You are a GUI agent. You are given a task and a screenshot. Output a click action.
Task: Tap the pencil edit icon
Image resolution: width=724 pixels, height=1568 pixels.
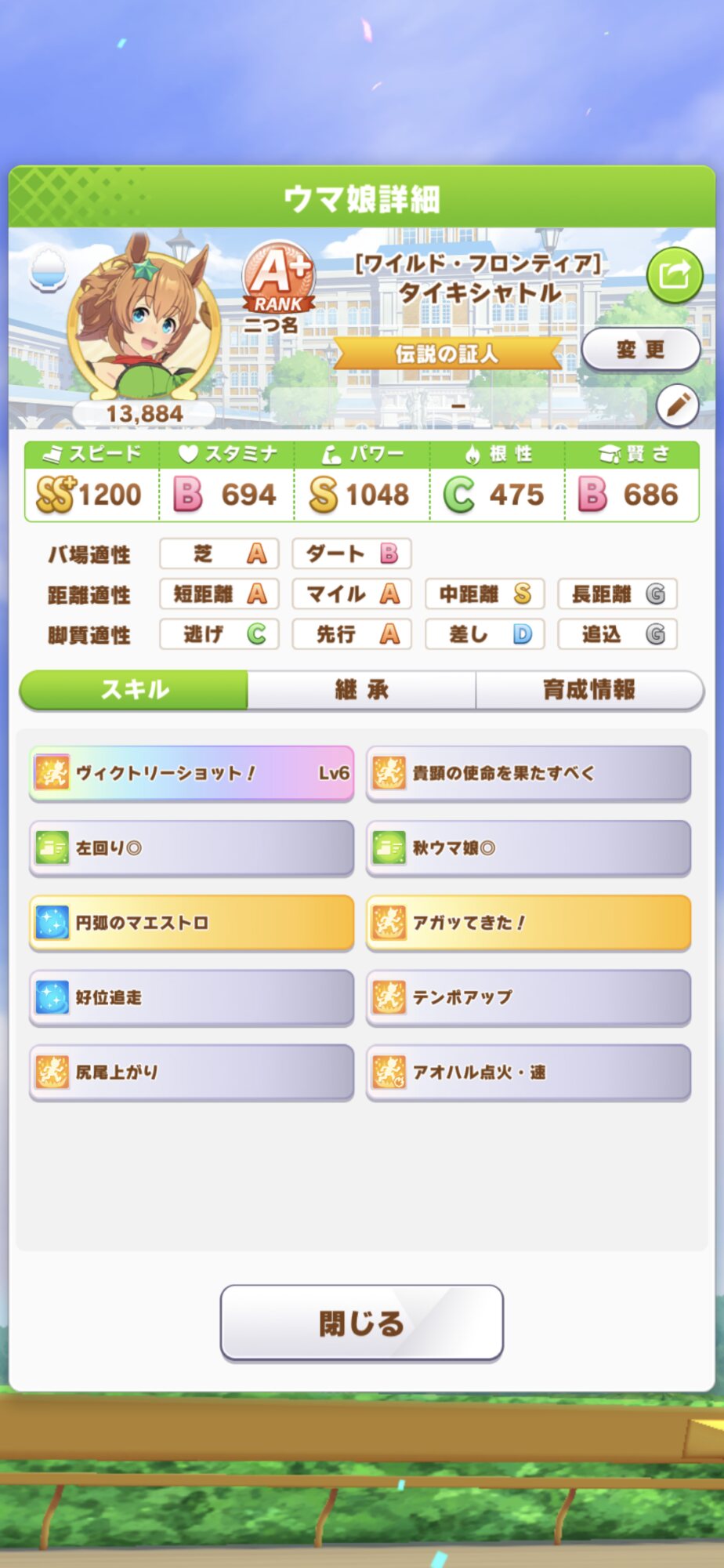(677, 405)
